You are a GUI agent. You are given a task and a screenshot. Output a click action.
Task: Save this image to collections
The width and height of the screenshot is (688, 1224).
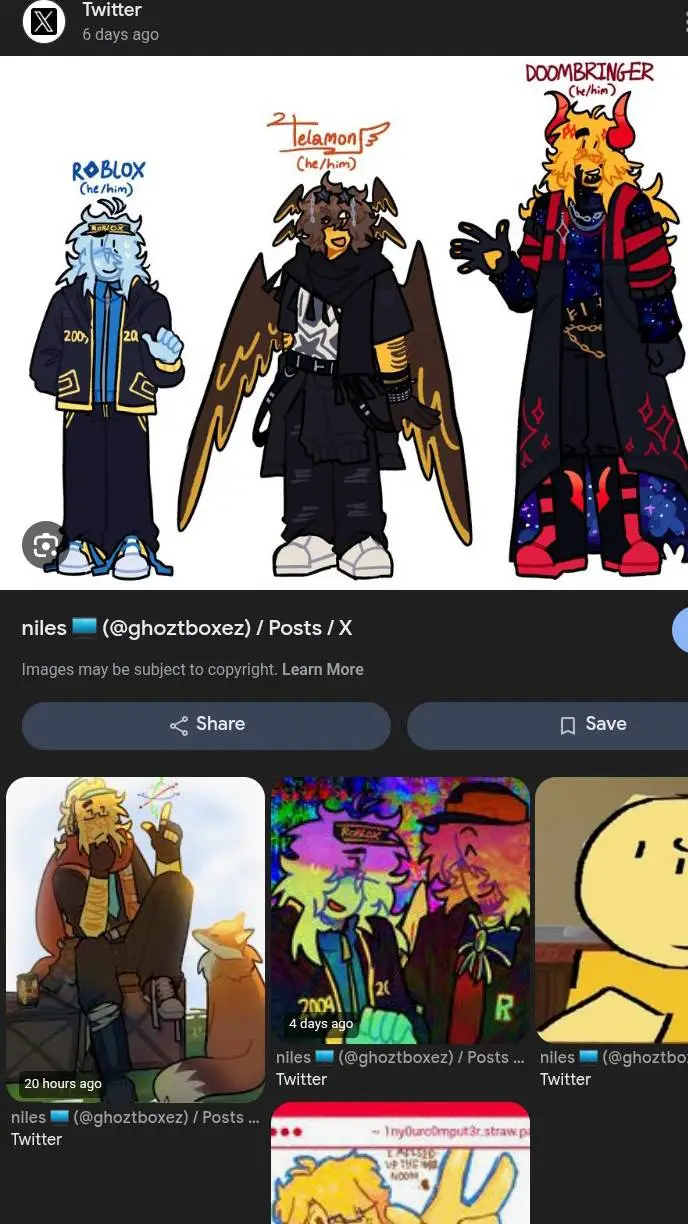tap(592, 724)
